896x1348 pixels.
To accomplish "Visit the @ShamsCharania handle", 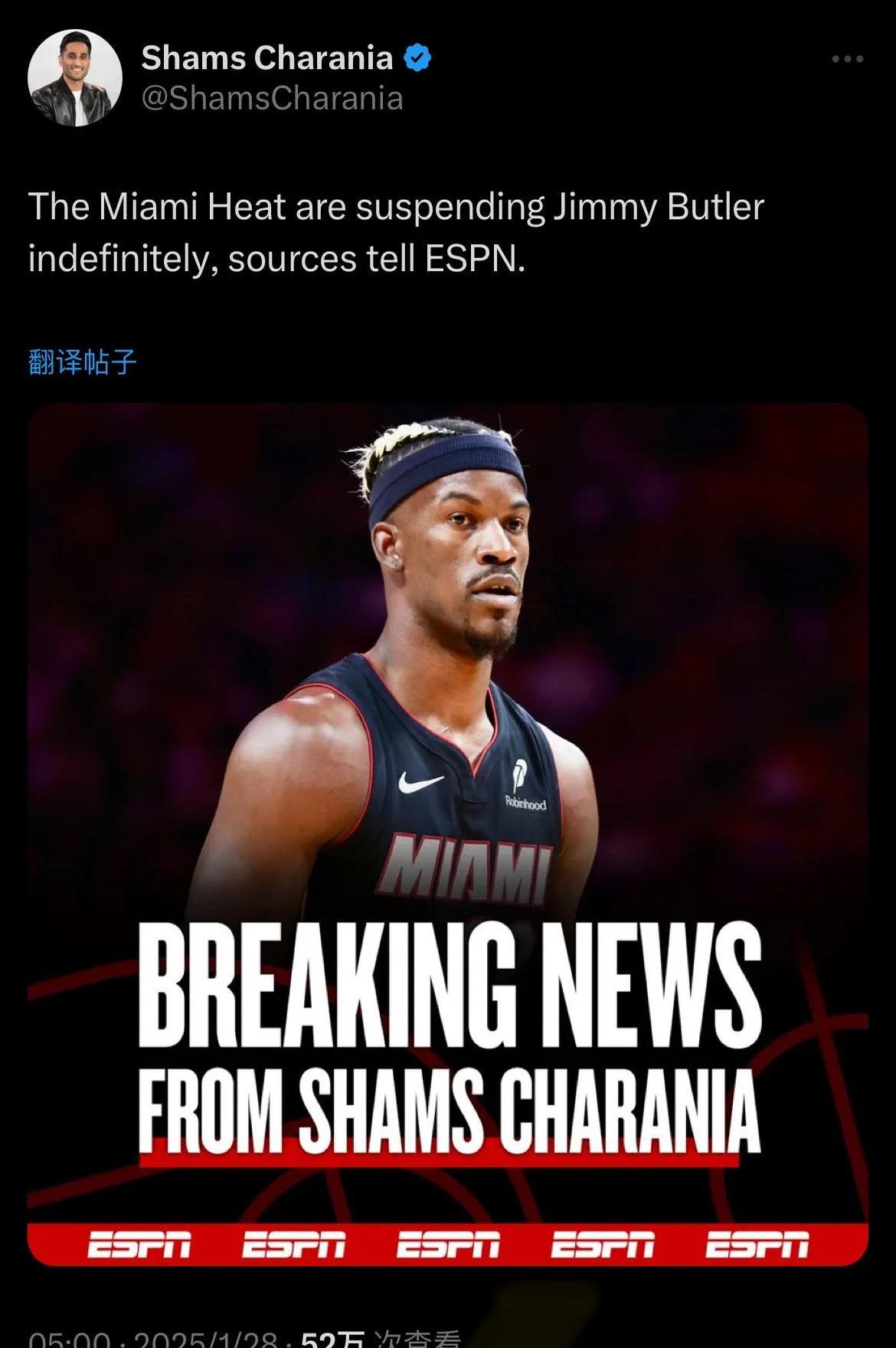I will click(272, 99).
